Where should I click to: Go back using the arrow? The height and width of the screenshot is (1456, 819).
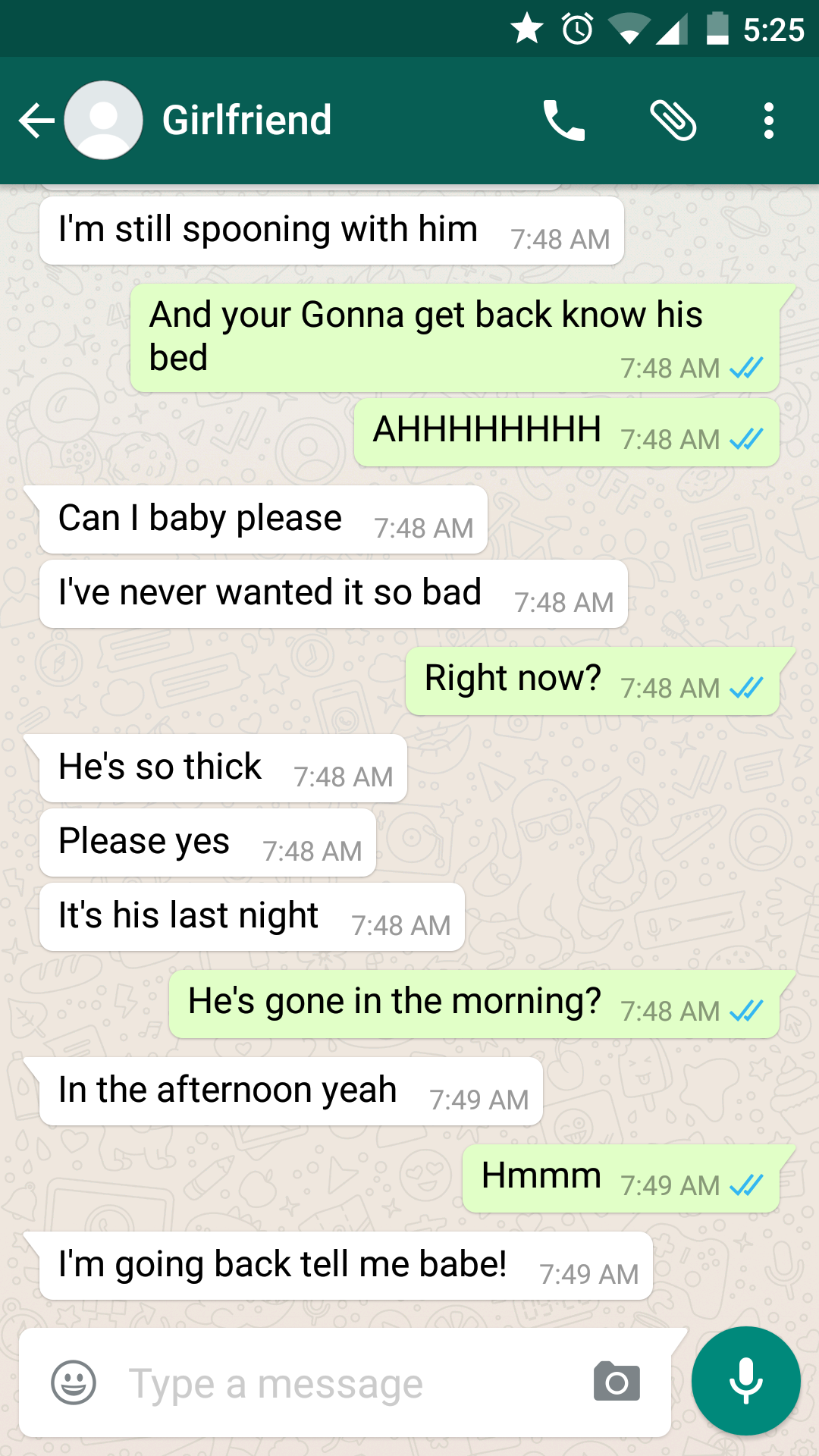point(36,121)
